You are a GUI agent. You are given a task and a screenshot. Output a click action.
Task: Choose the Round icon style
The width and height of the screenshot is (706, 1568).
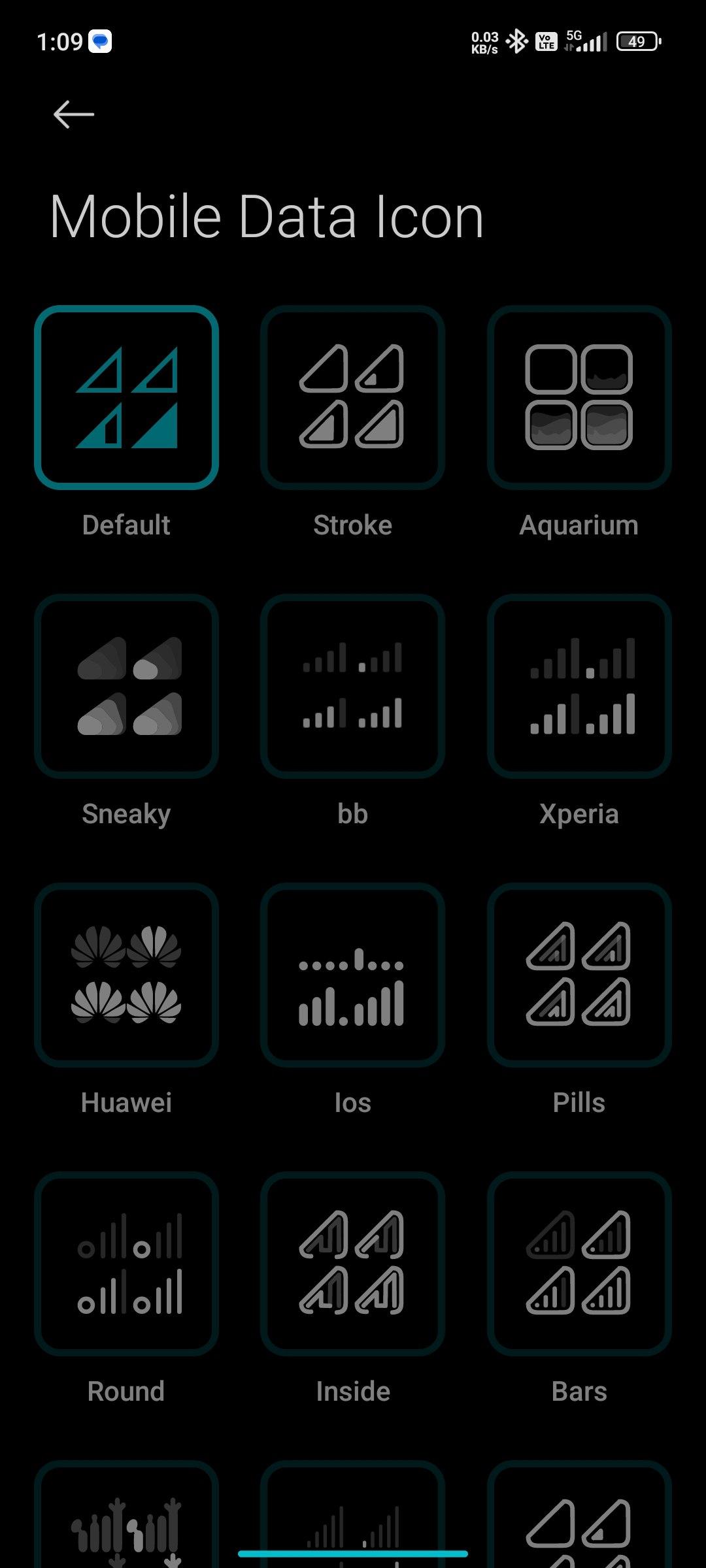(x=126, y=1264)
